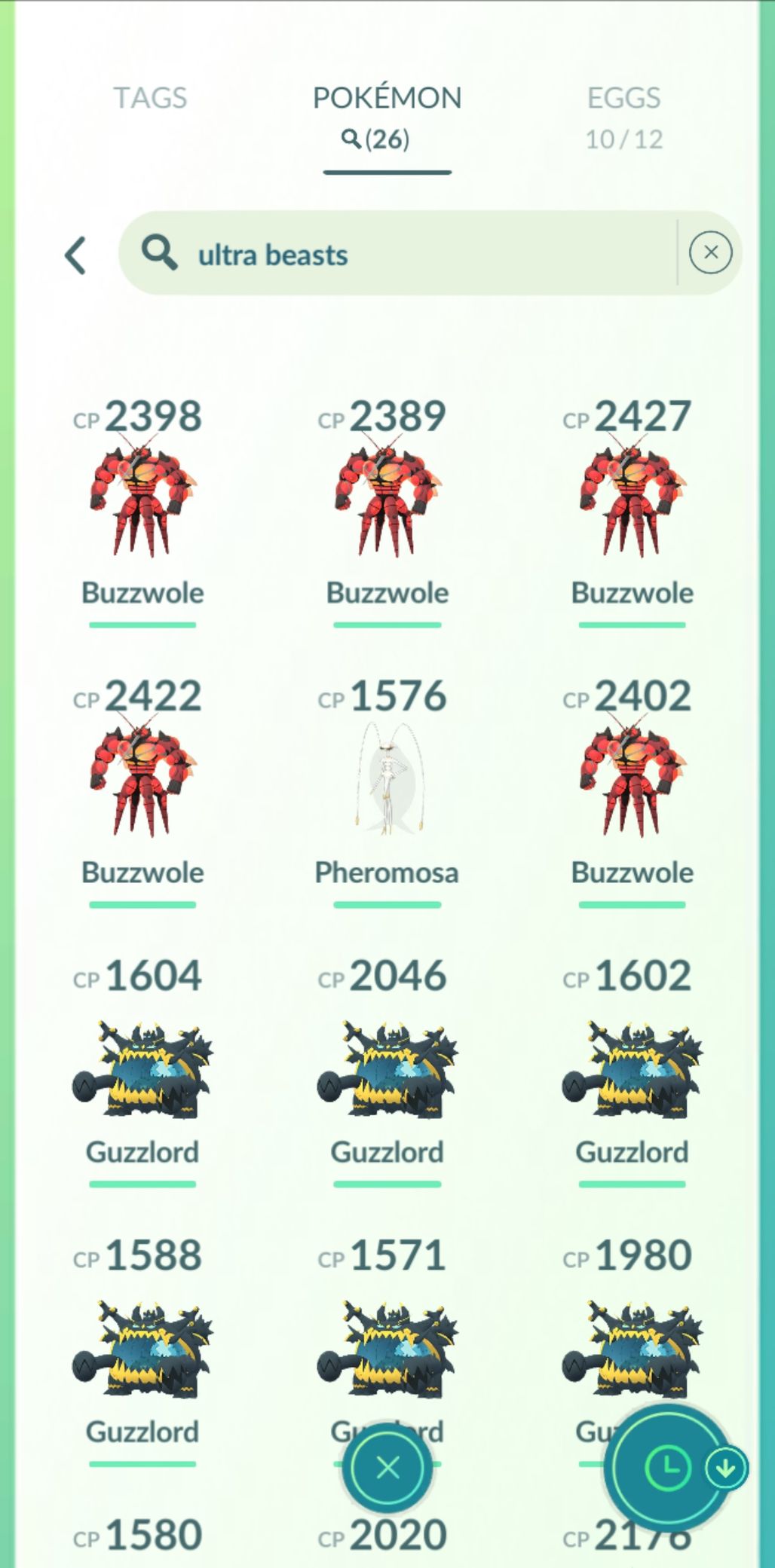This screenshot has height=1568, width=775.
Task: Open the Guzzlord with CP 1588
Action: pos(142,1341)
